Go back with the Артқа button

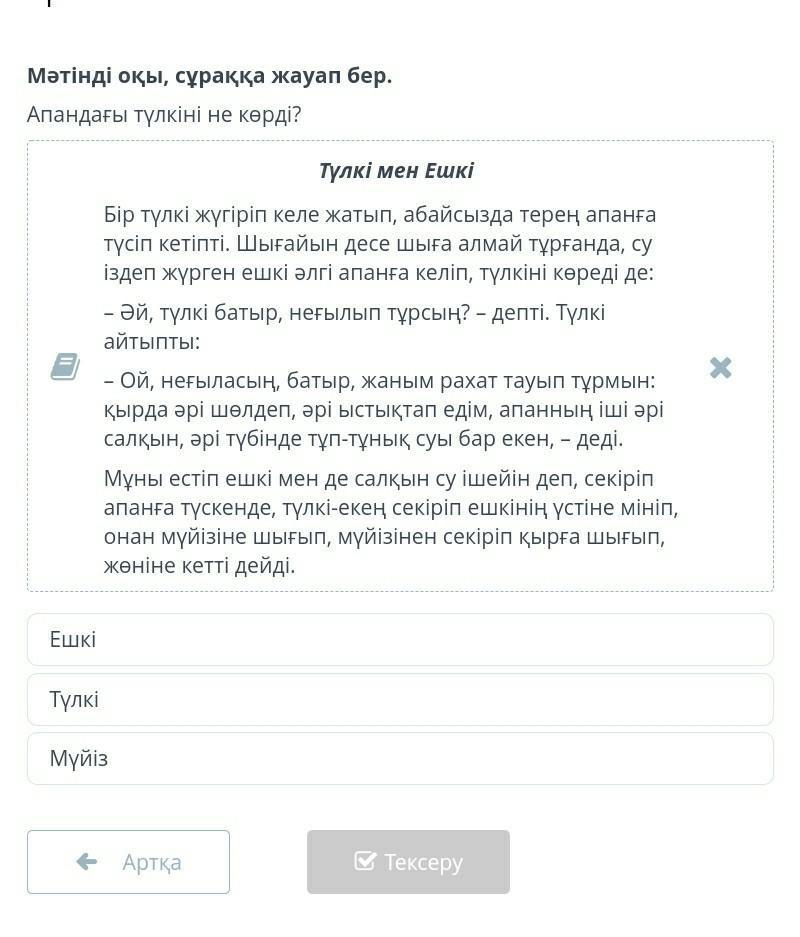[128, 862]
